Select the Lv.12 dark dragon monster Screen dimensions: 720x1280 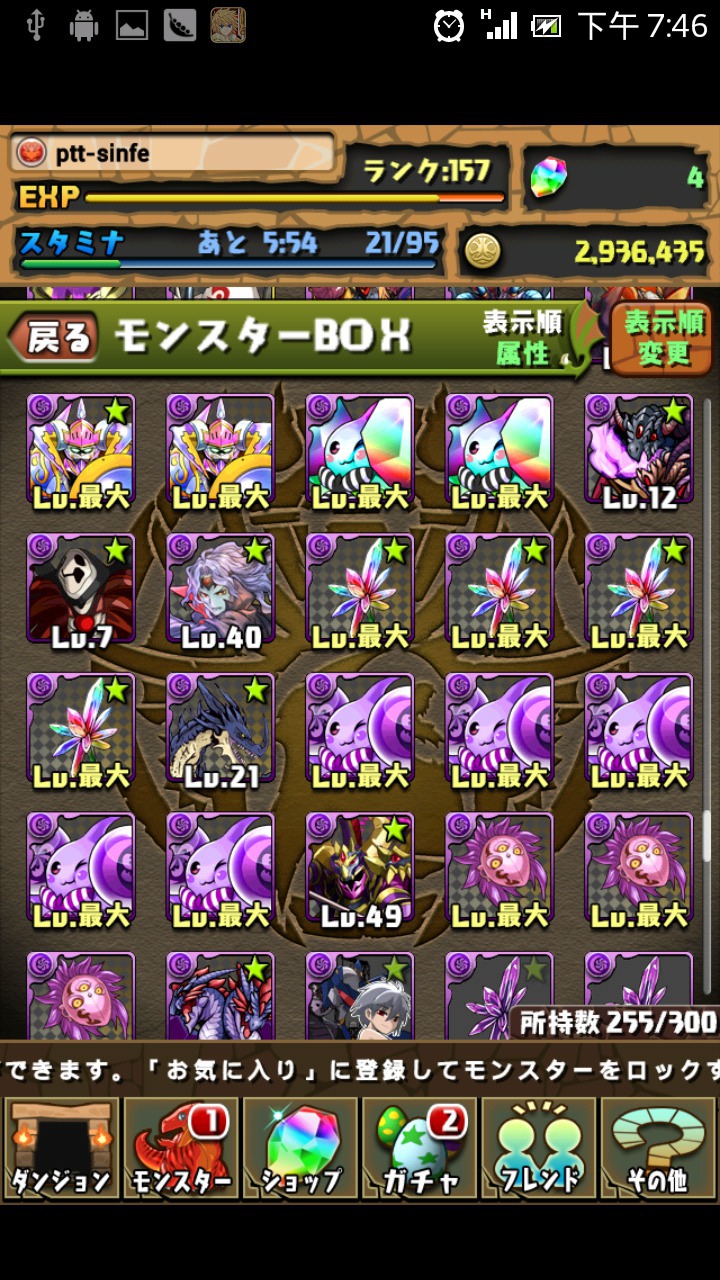[639, 450]
